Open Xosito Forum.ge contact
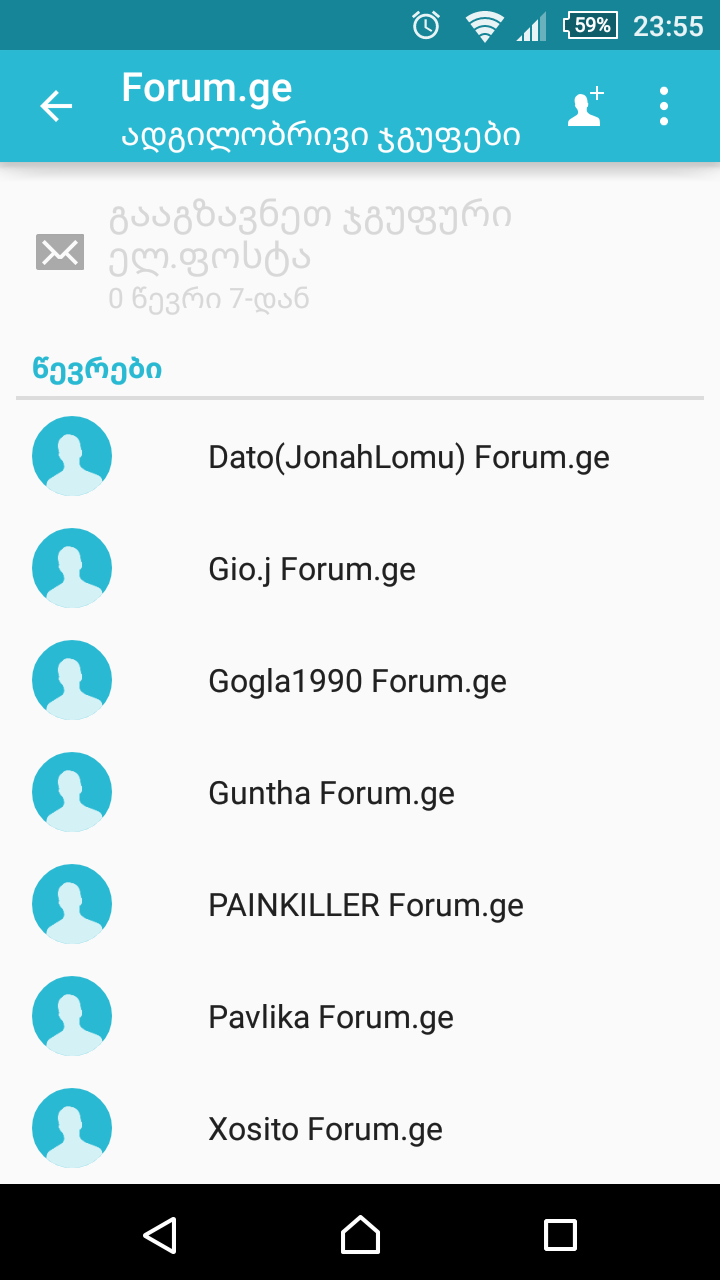720x1280 pixels. 325,1129
